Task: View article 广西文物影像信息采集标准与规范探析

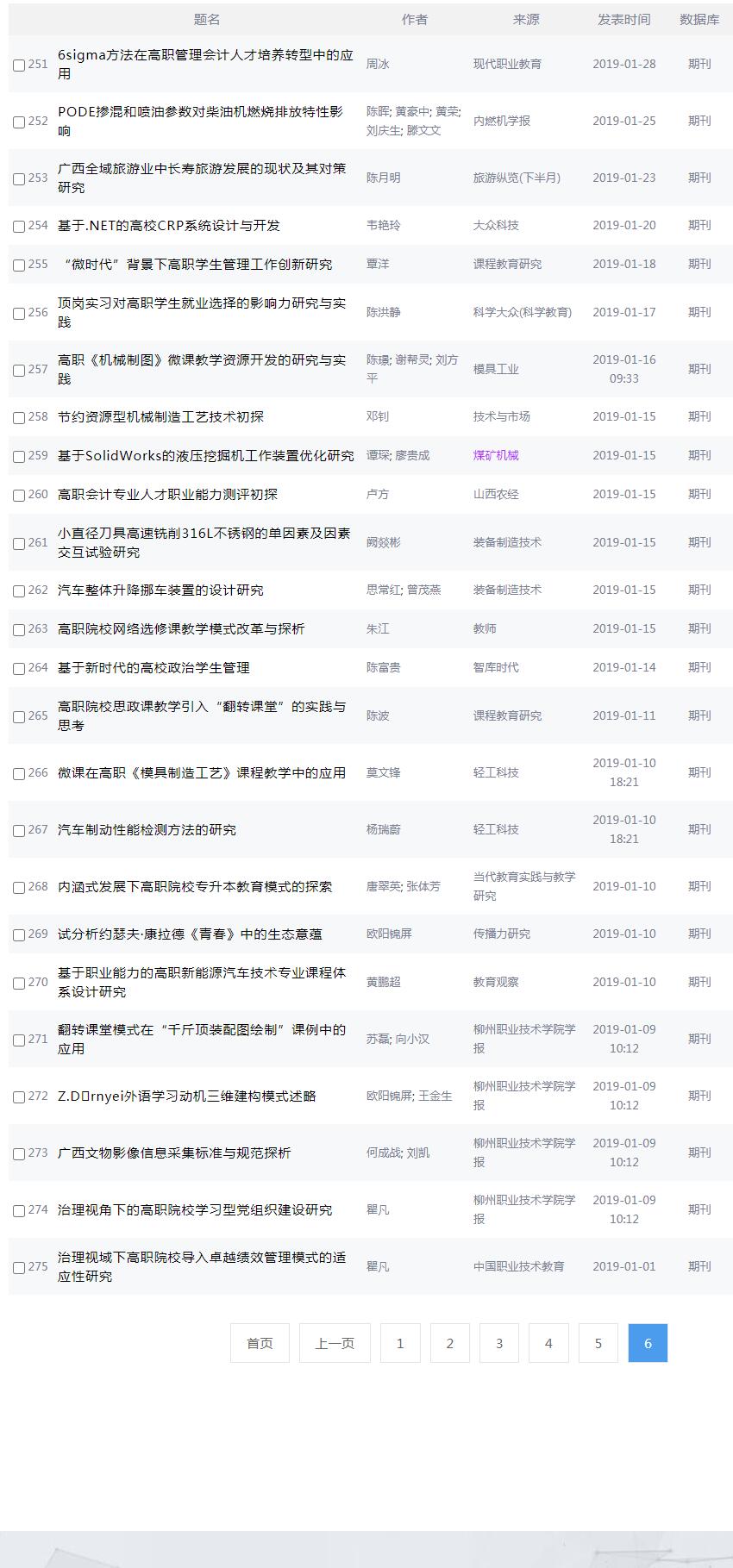Action: pyautogui.click(x=174, y=1153)
